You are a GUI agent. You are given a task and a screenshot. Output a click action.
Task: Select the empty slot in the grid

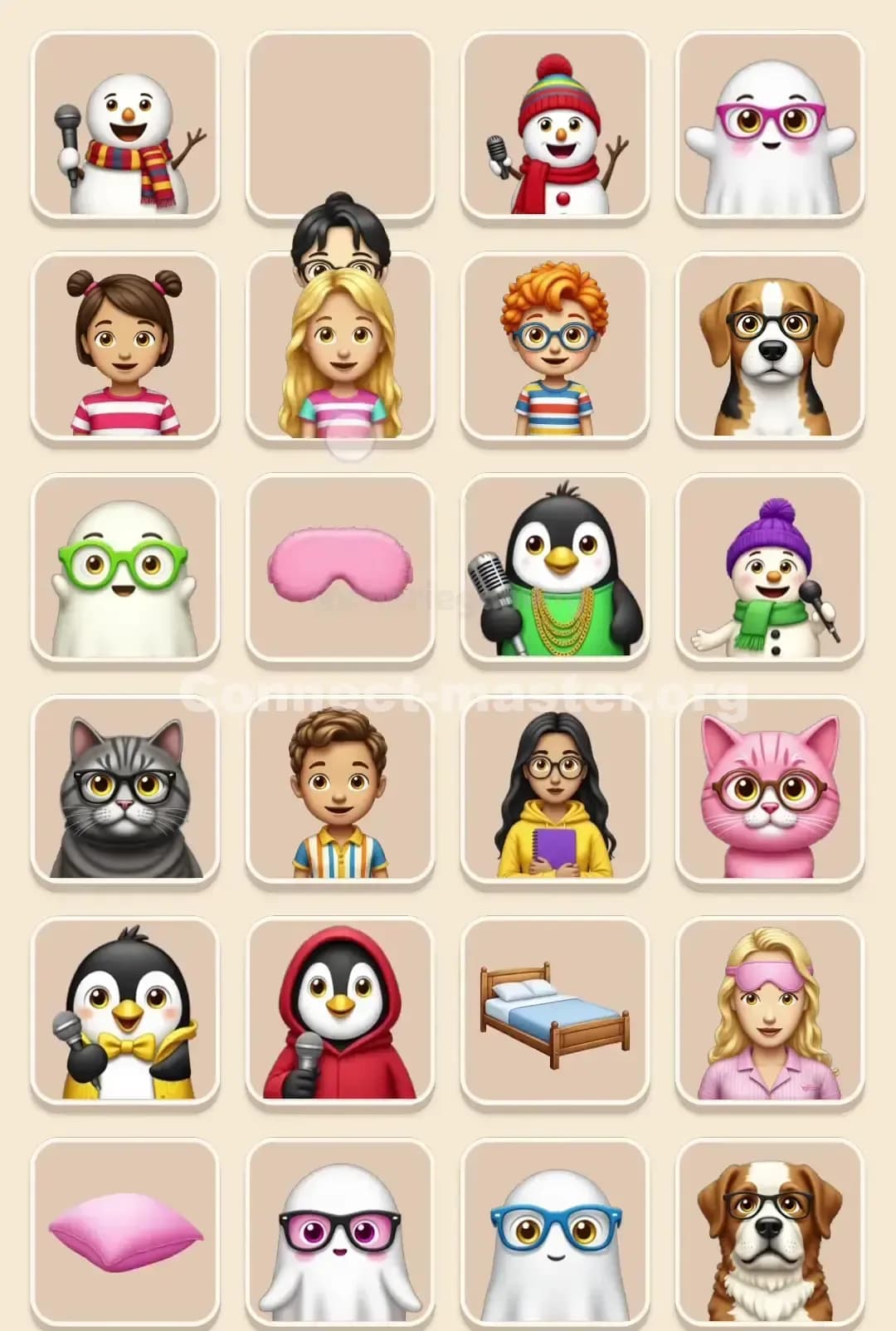(340, 124)
